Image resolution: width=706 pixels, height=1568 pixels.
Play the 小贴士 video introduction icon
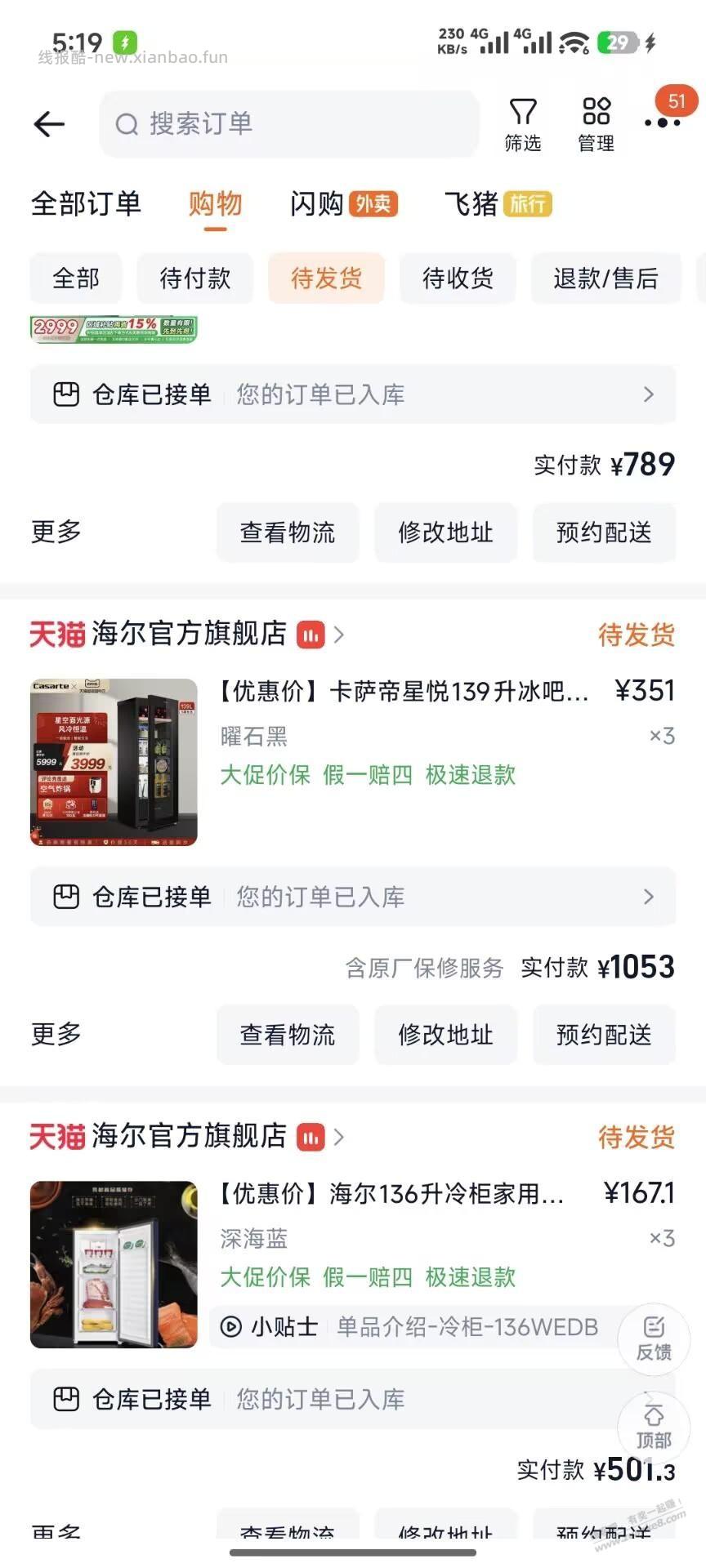231,1327
